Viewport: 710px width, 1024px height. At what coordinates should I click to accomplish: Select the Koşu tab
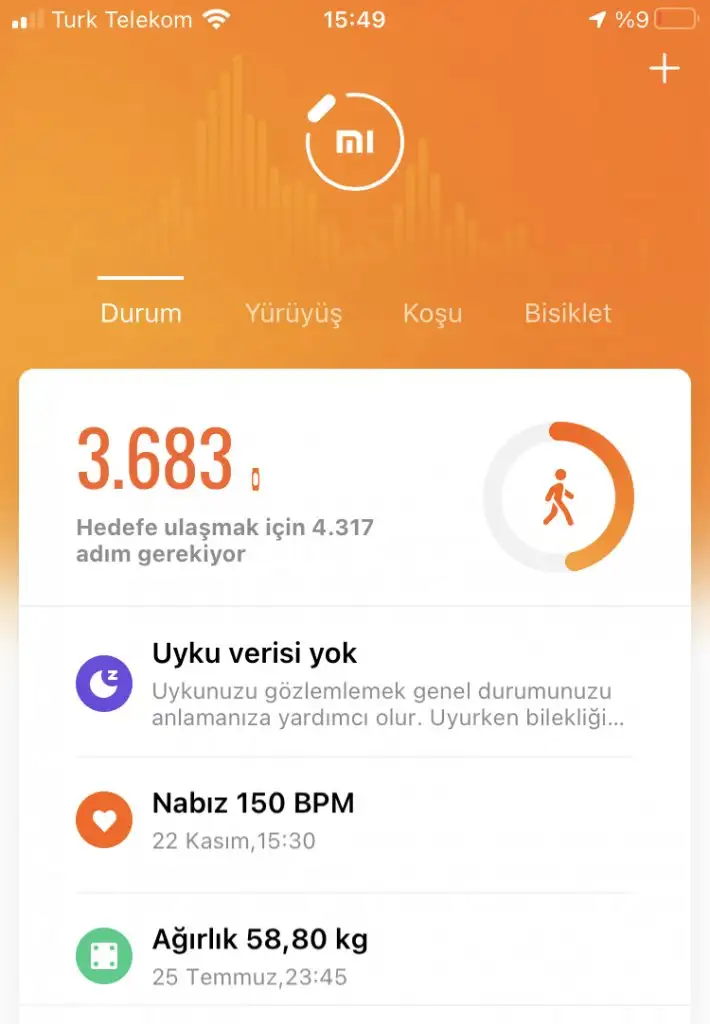pos(432,313)
